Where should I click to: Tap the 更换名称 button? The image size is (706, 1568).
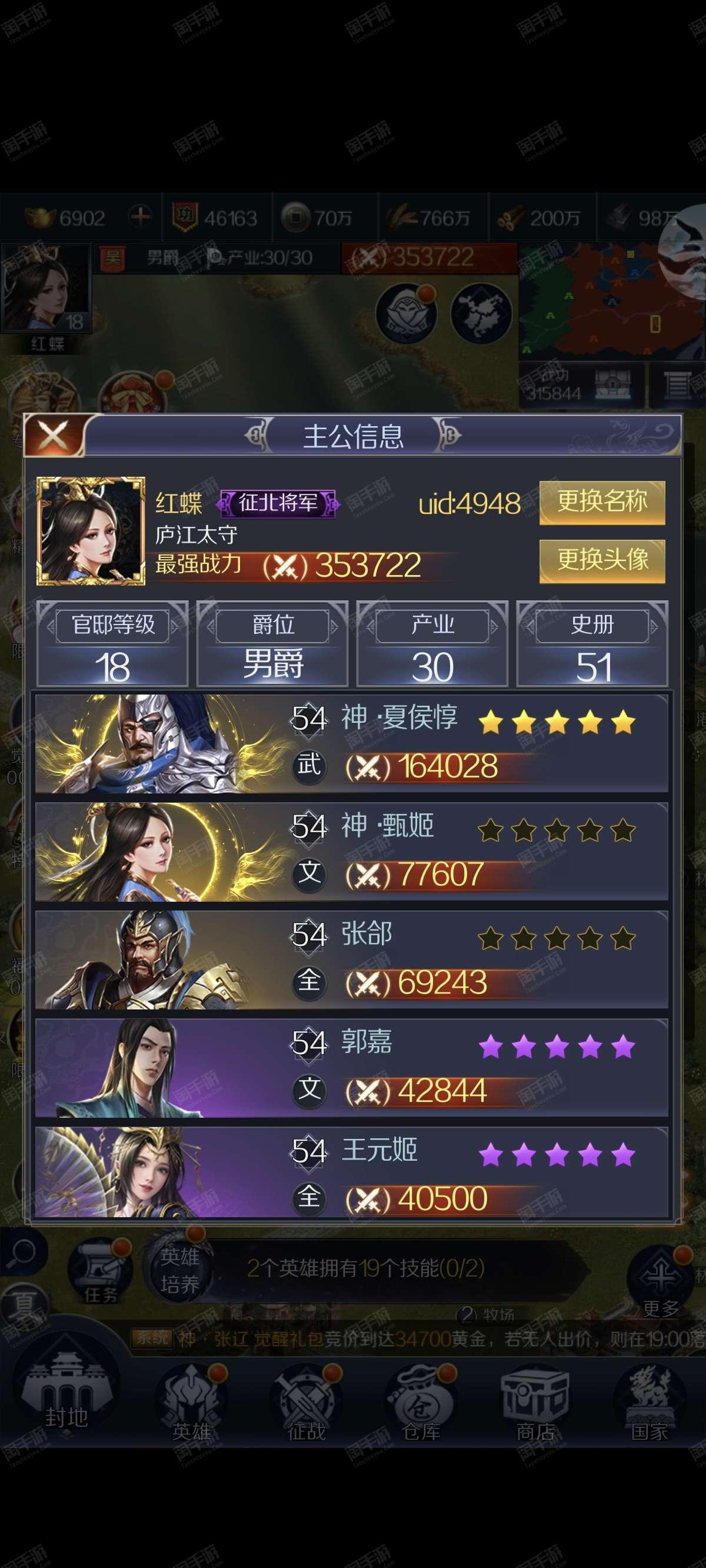point(601,501)
